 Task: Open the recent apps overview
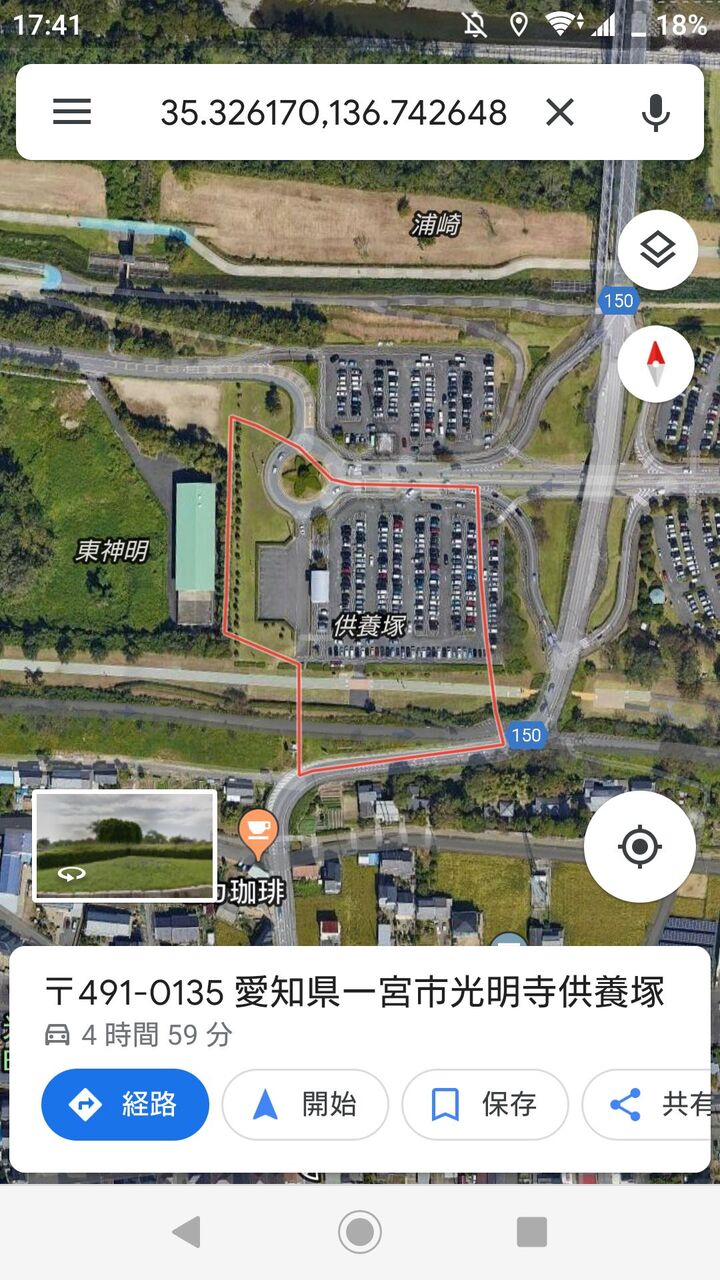pos(532,1232)
